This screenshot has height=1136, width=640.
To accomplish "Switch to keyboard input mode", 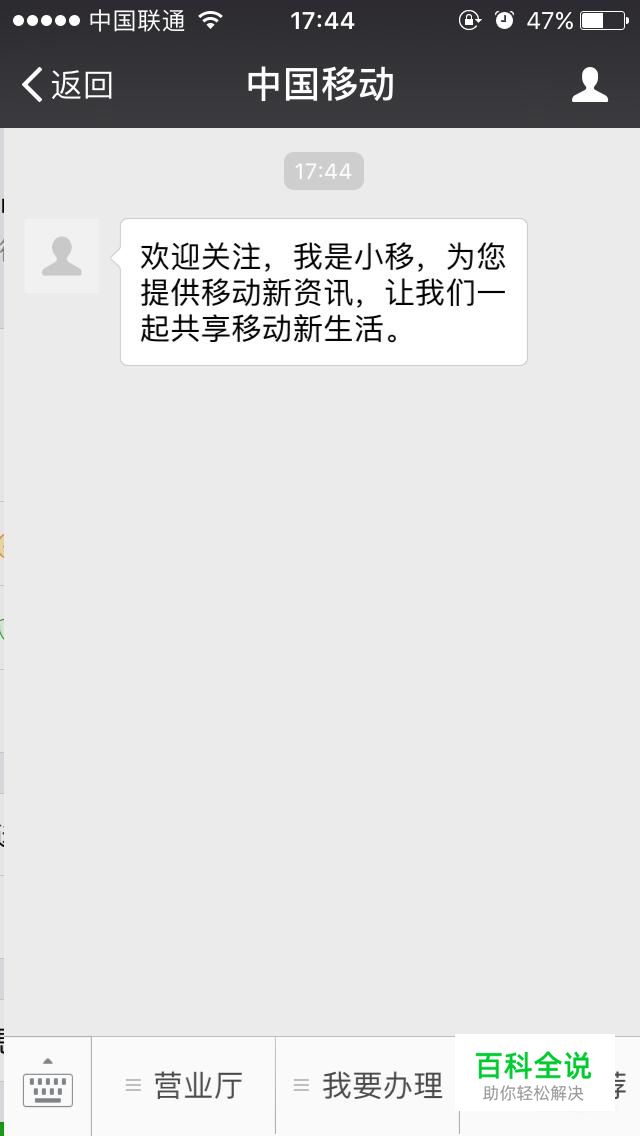I will (48, 1084).
